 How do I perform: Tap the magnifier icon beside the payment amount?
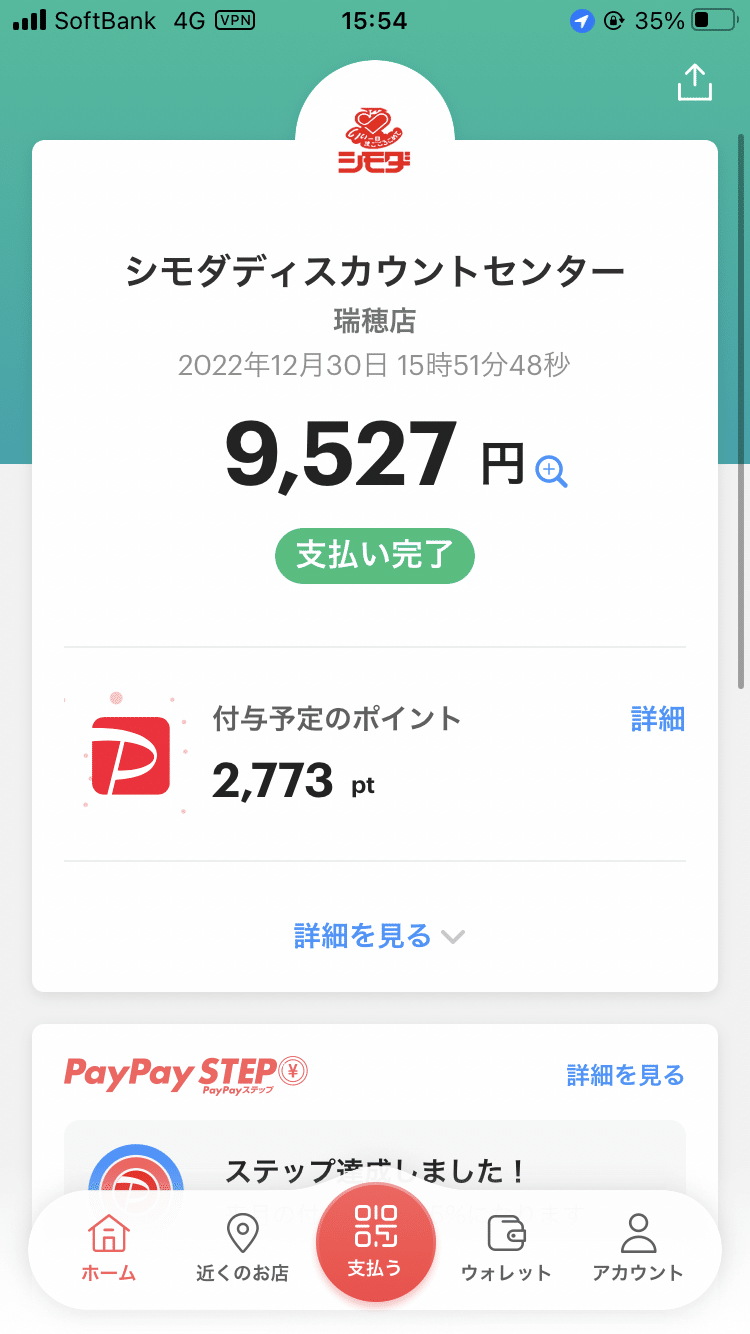[553, 470]
